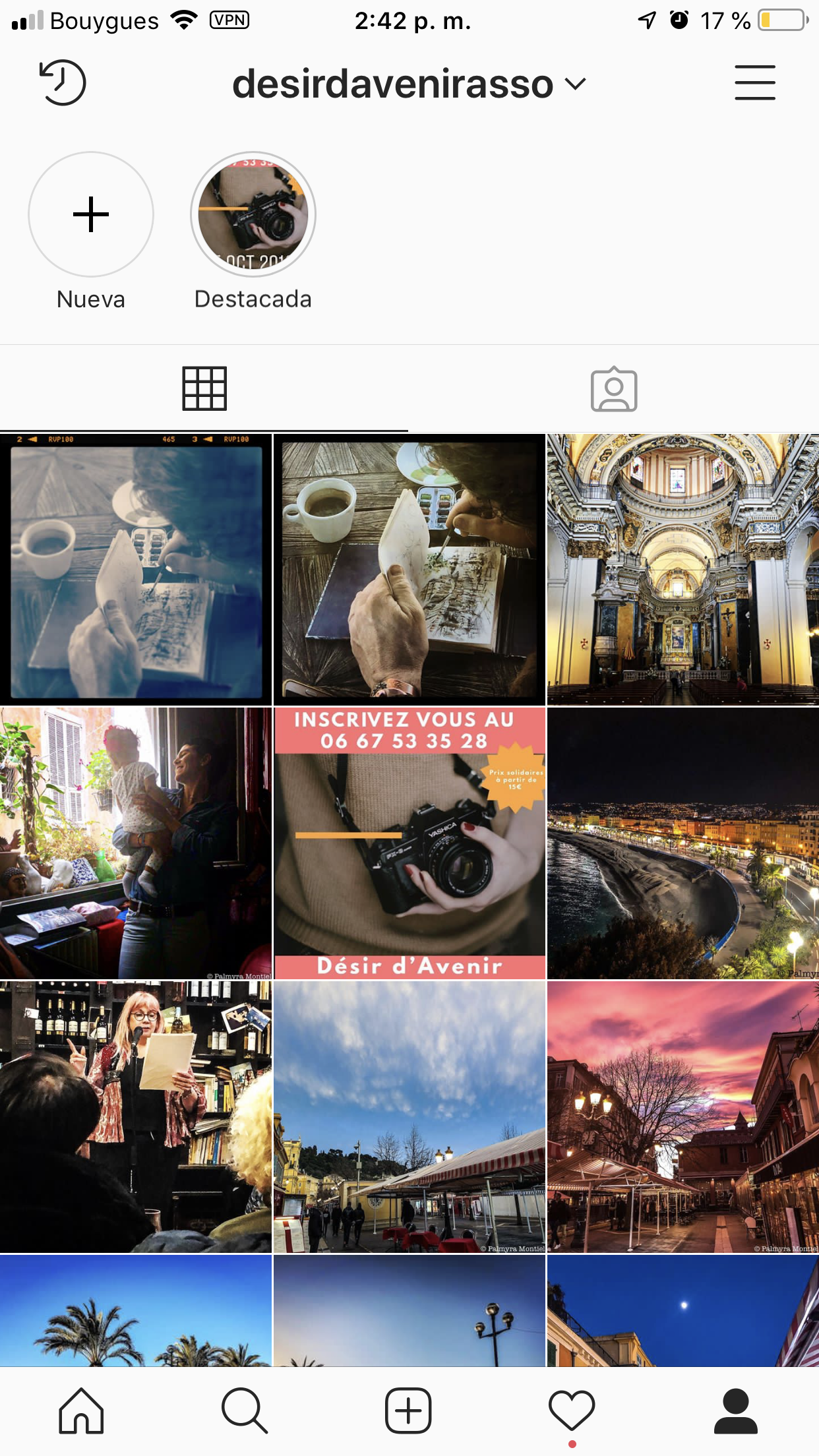
Task: Open the archive clock icon
Action: (63, 83)
